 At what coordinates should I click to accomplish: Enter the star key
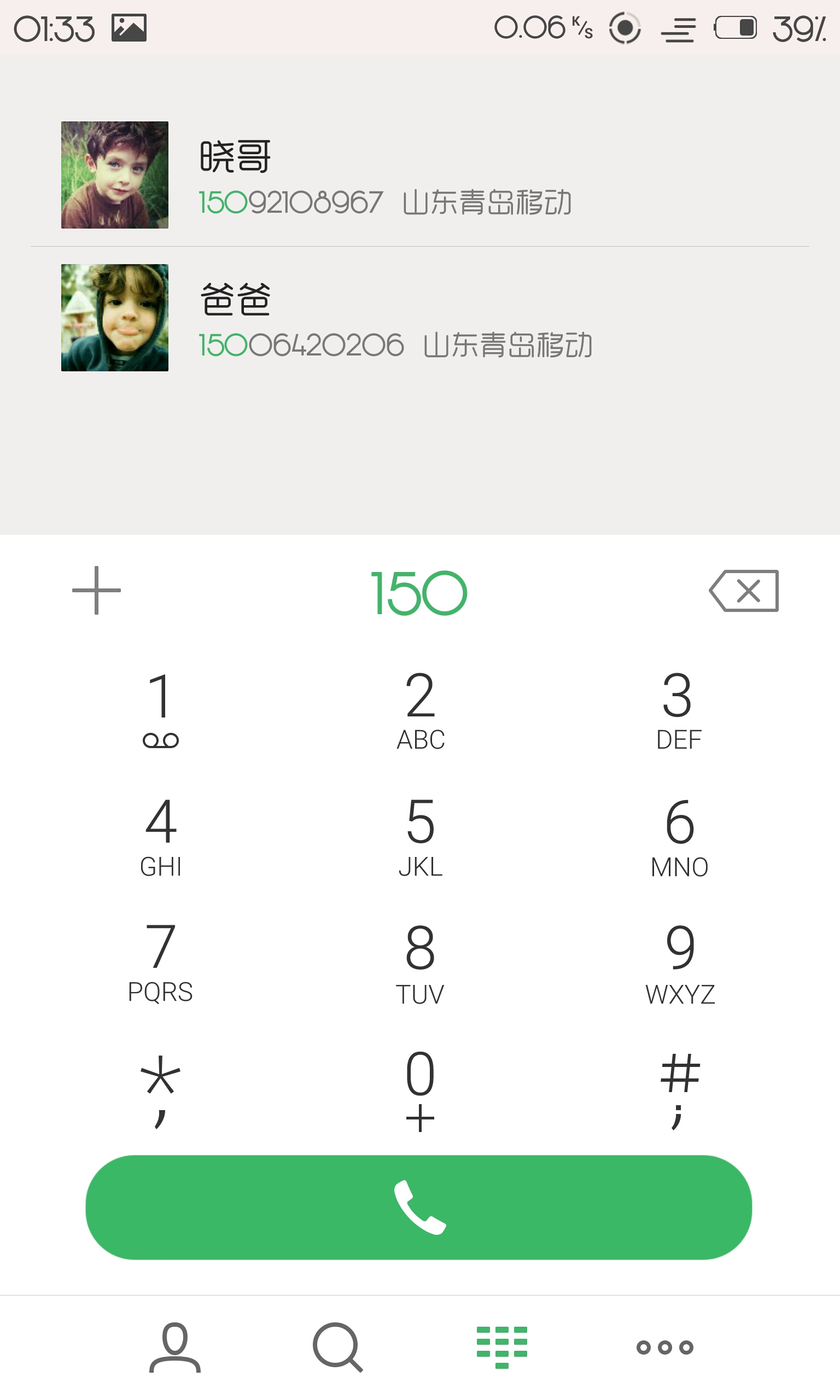click(161, 1090)
